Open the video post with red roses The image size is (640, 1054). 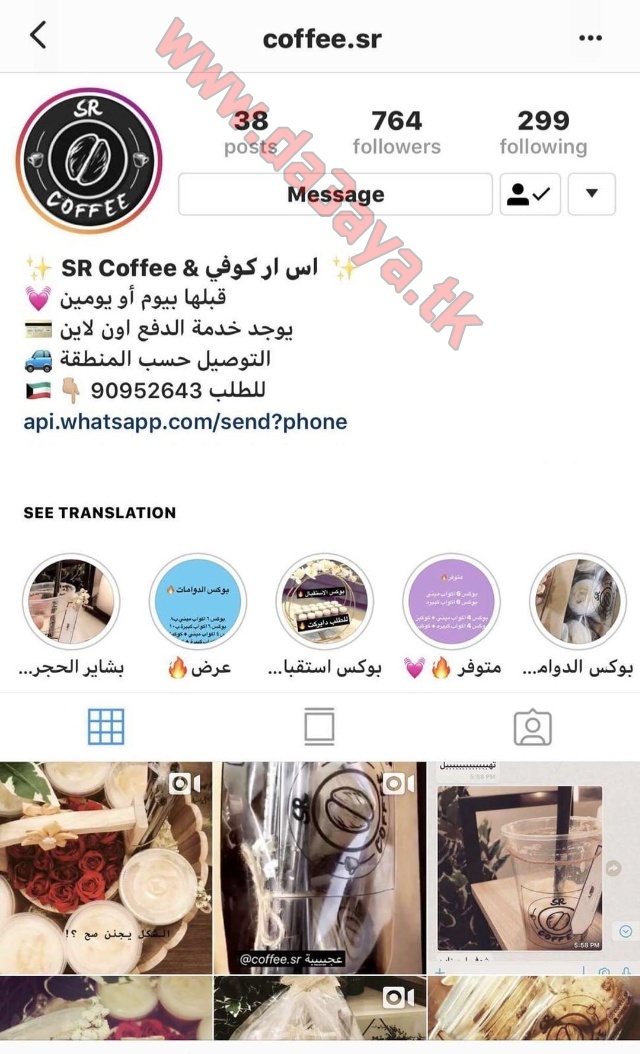[x=106, y=868]
